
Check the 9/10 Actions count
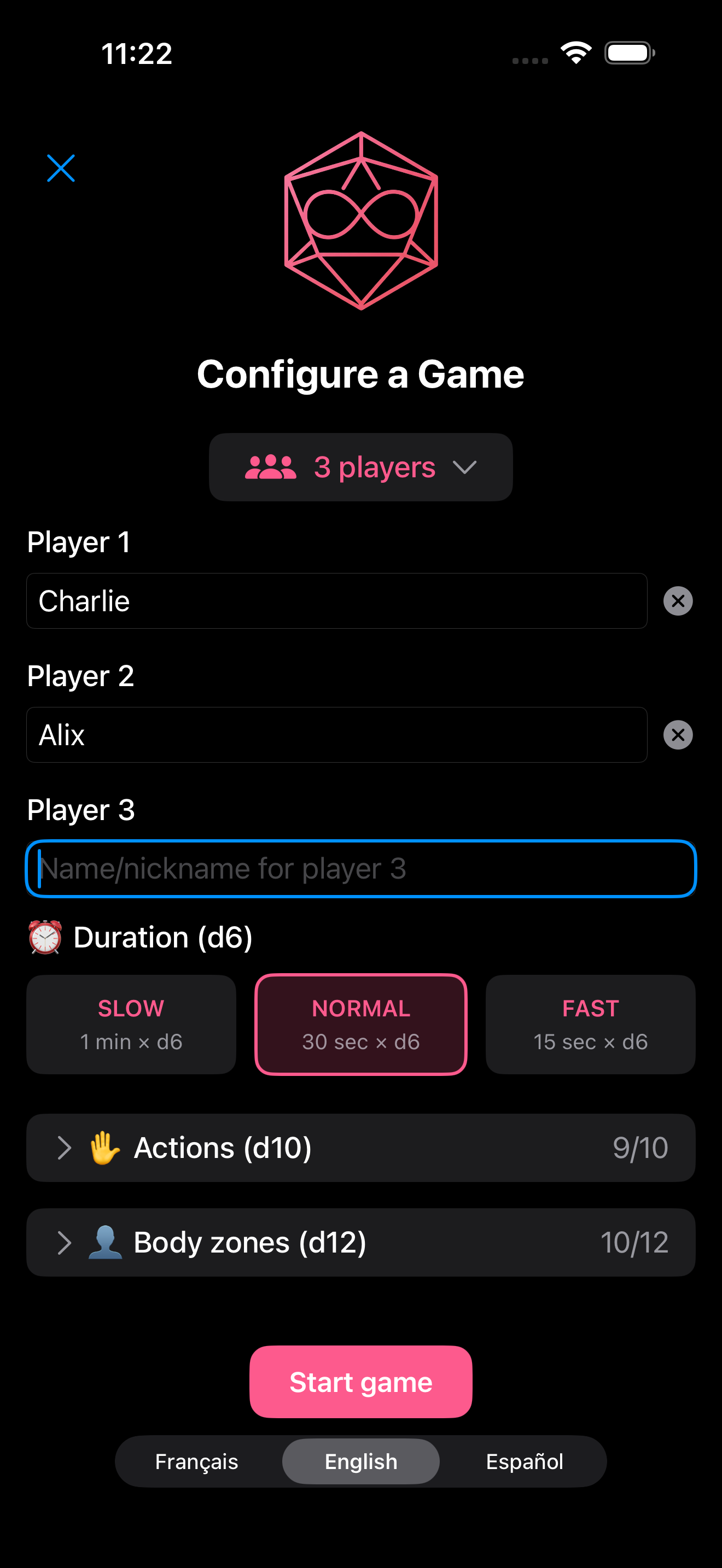coord(641,1147)
